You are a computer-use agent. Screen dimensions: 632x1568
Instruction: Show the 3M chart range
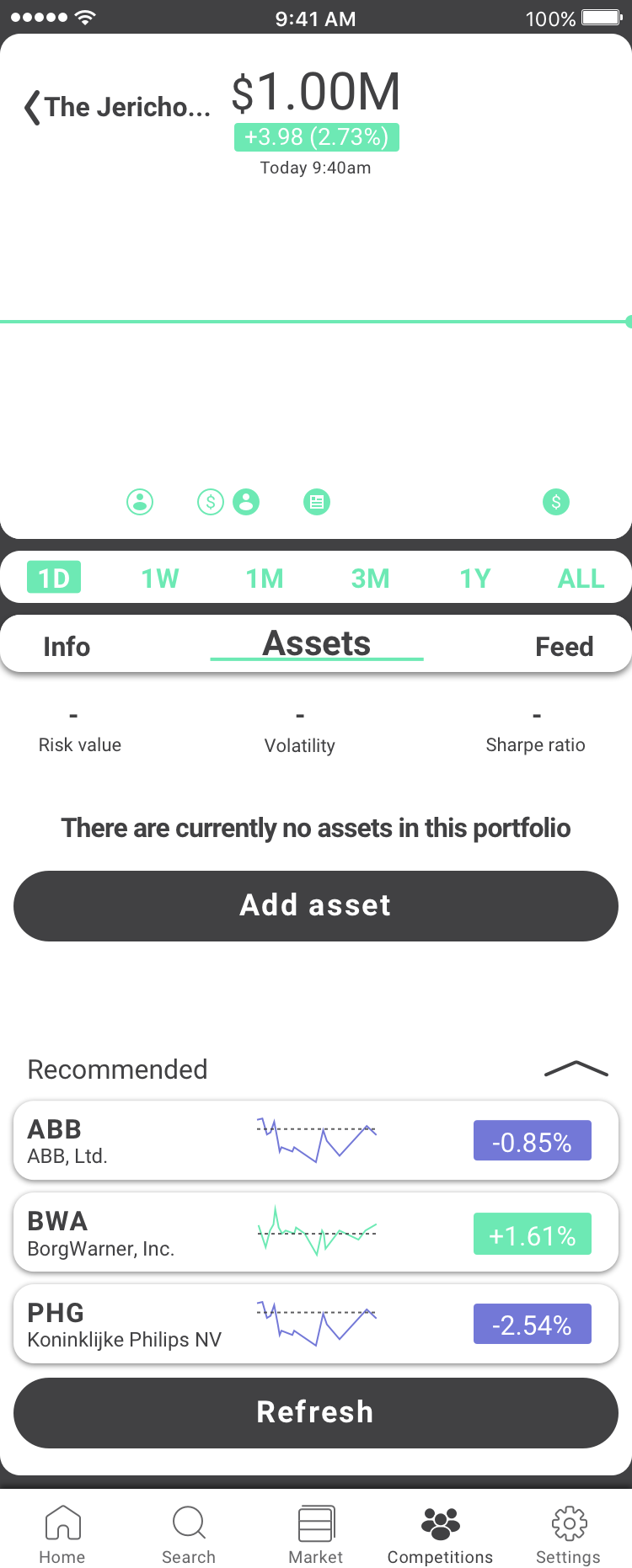click(x=370, y=579)
